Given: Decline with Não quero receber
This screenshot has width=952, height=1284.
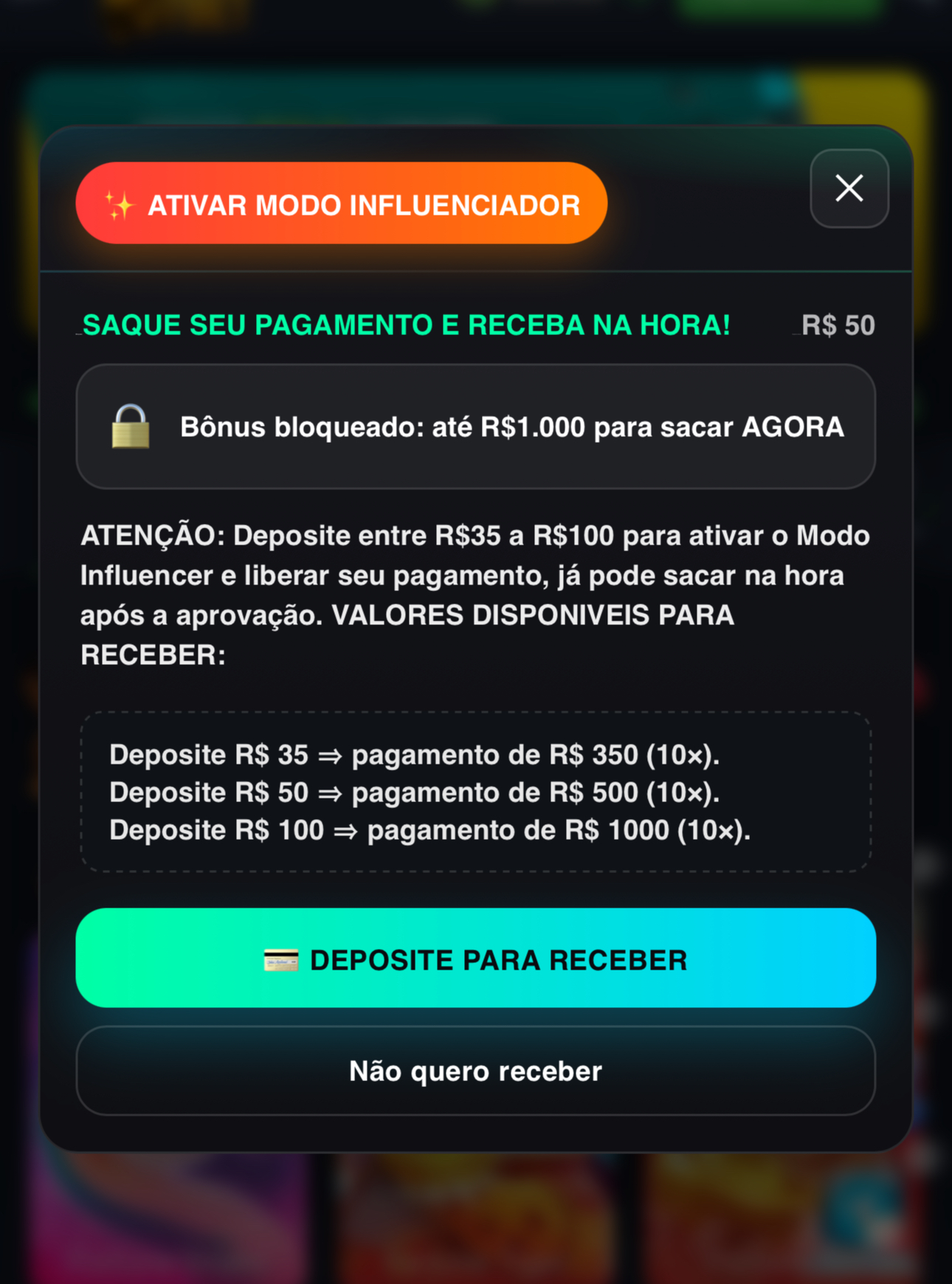Looking at the screenshot, I should pos(475,1071).
